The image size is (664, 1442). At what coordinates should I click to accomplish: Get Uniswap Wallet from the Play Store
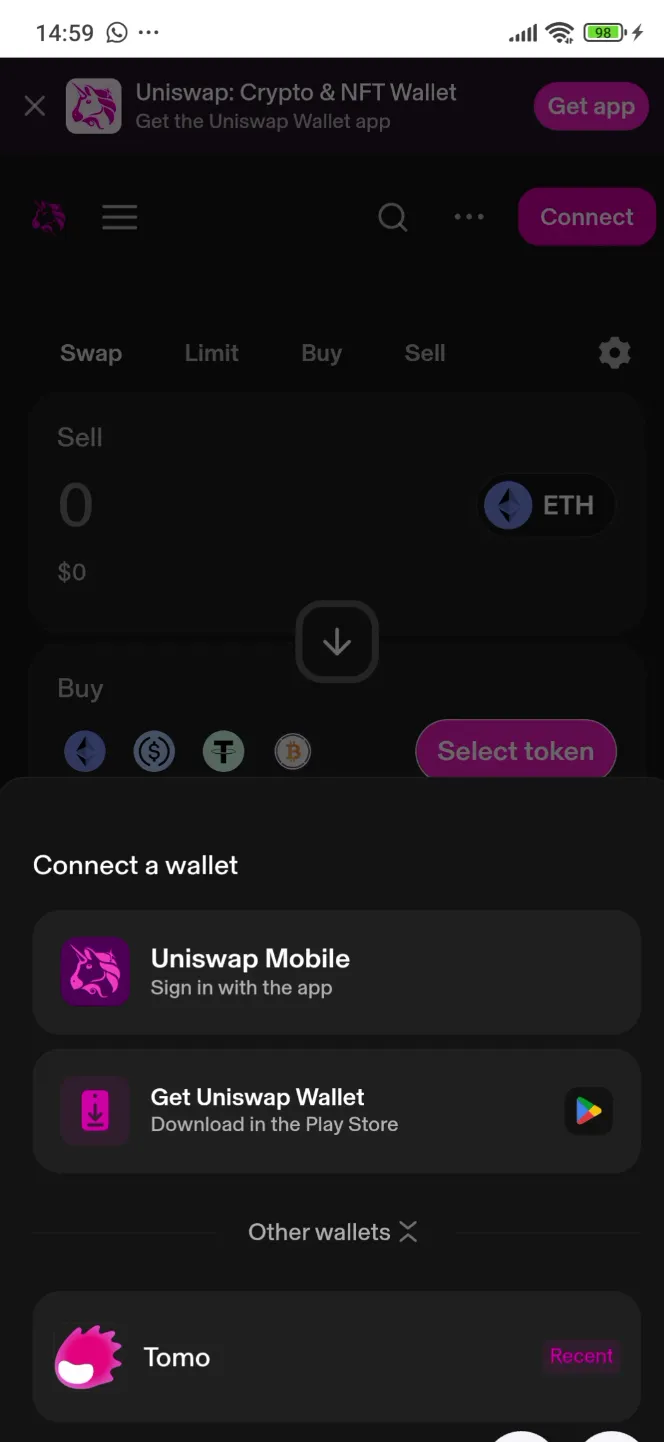(x=336, y=1110)
